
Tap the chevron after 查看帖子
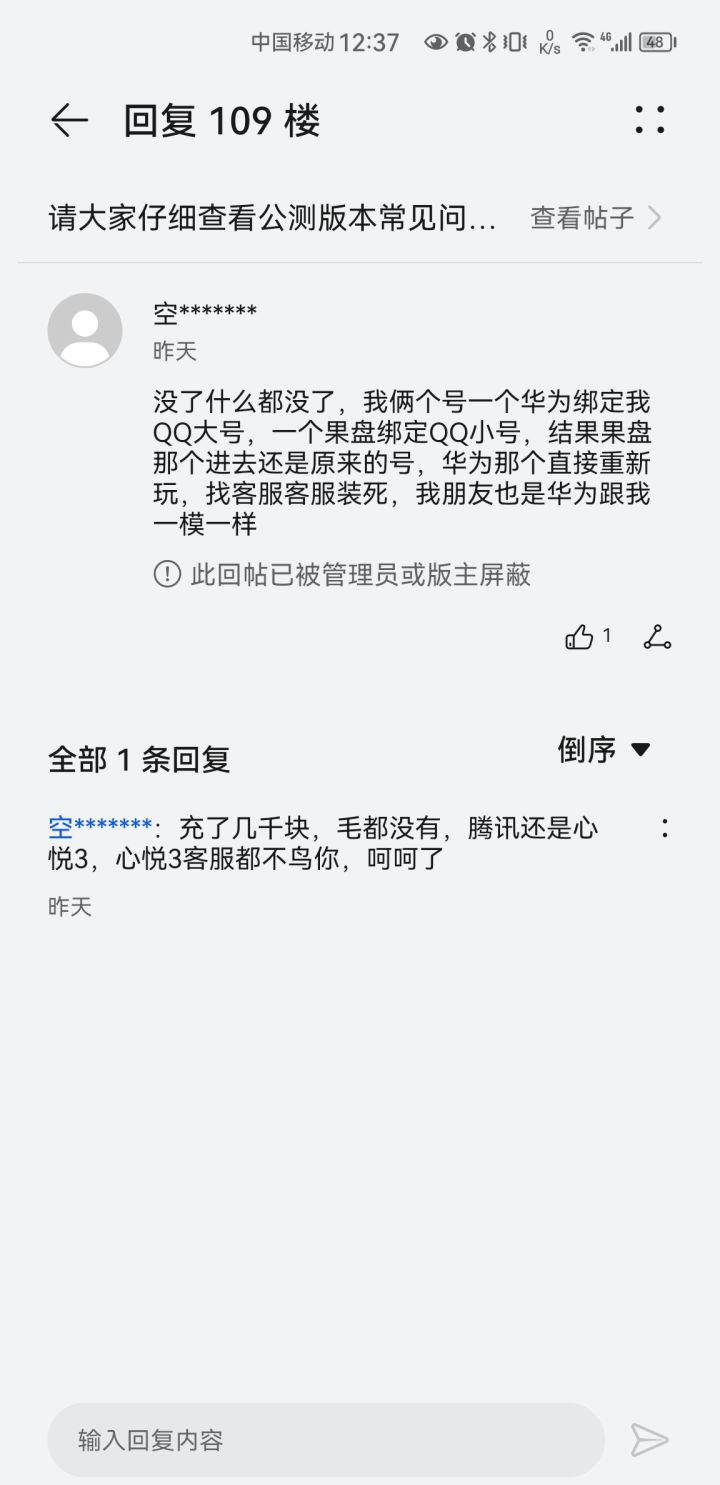(657, 216)
